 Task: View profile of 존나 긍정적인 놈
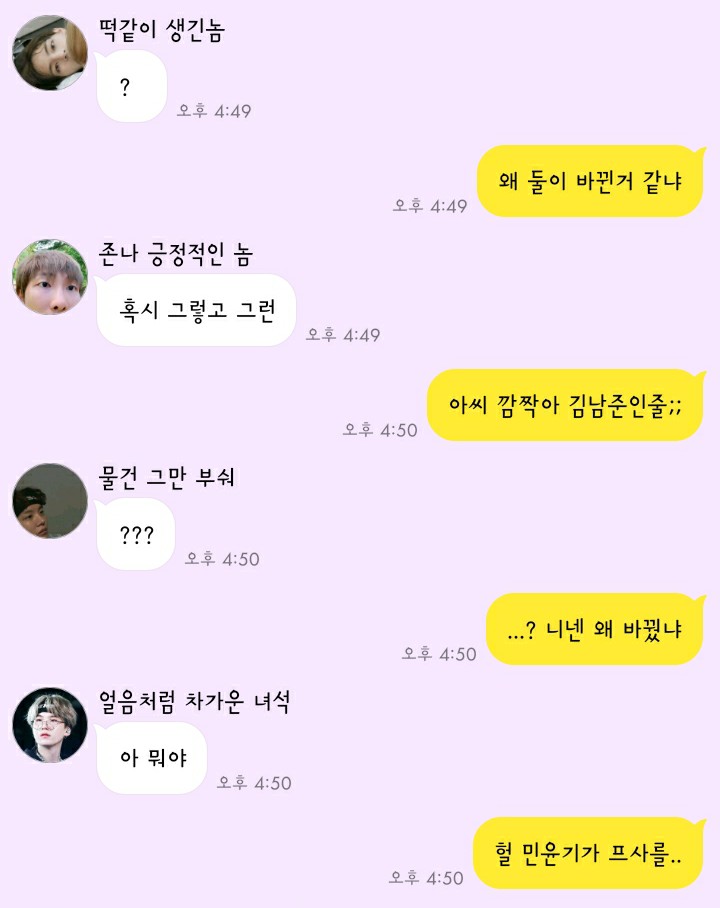[50, 277]
